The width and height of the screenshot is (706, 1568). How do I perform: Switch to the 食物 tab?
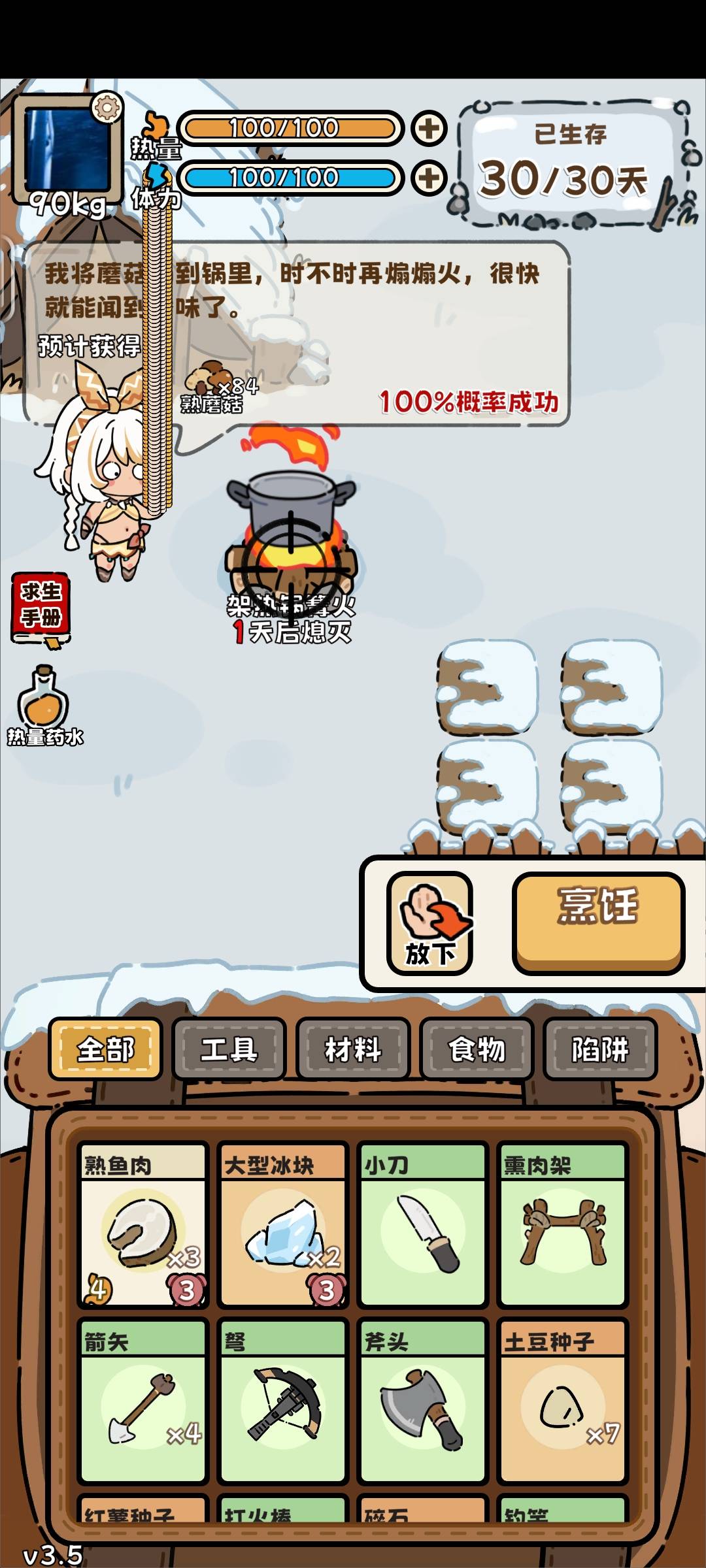tap(477, 1049)
